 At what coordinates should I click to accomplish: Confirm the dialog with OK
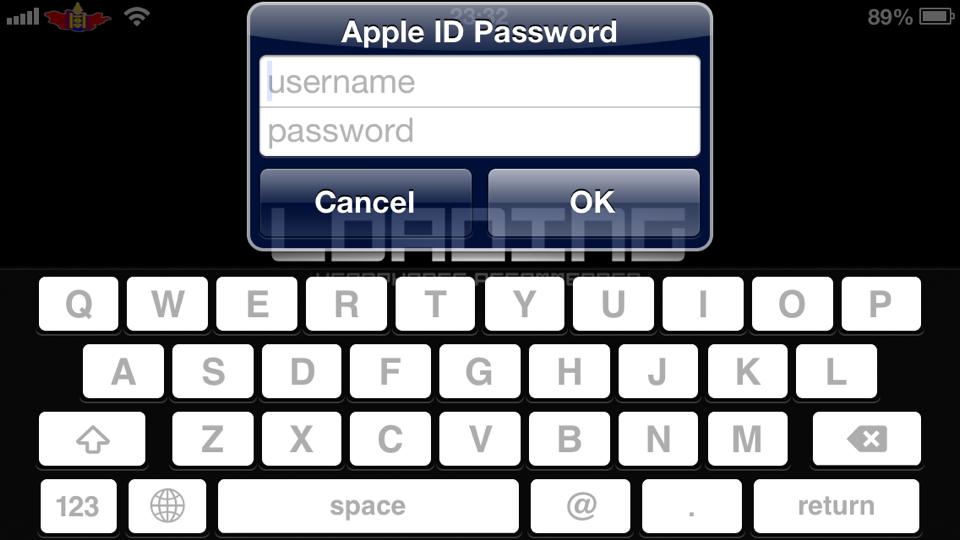click(x=593, y=202)
